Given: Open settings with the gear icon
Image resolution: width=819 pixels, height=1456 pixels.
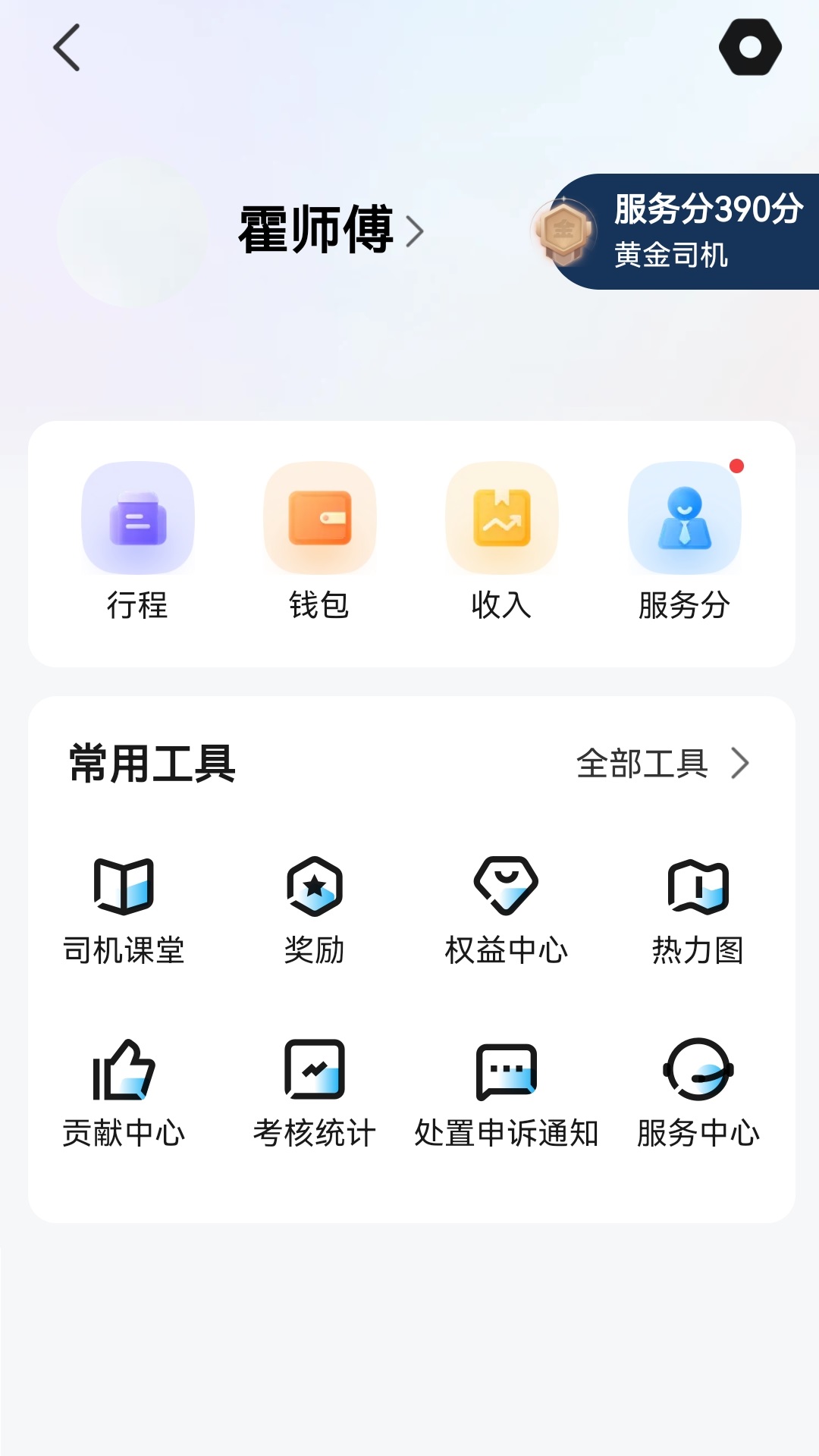Looking at the screenshot, I should (x=750, y=47).
